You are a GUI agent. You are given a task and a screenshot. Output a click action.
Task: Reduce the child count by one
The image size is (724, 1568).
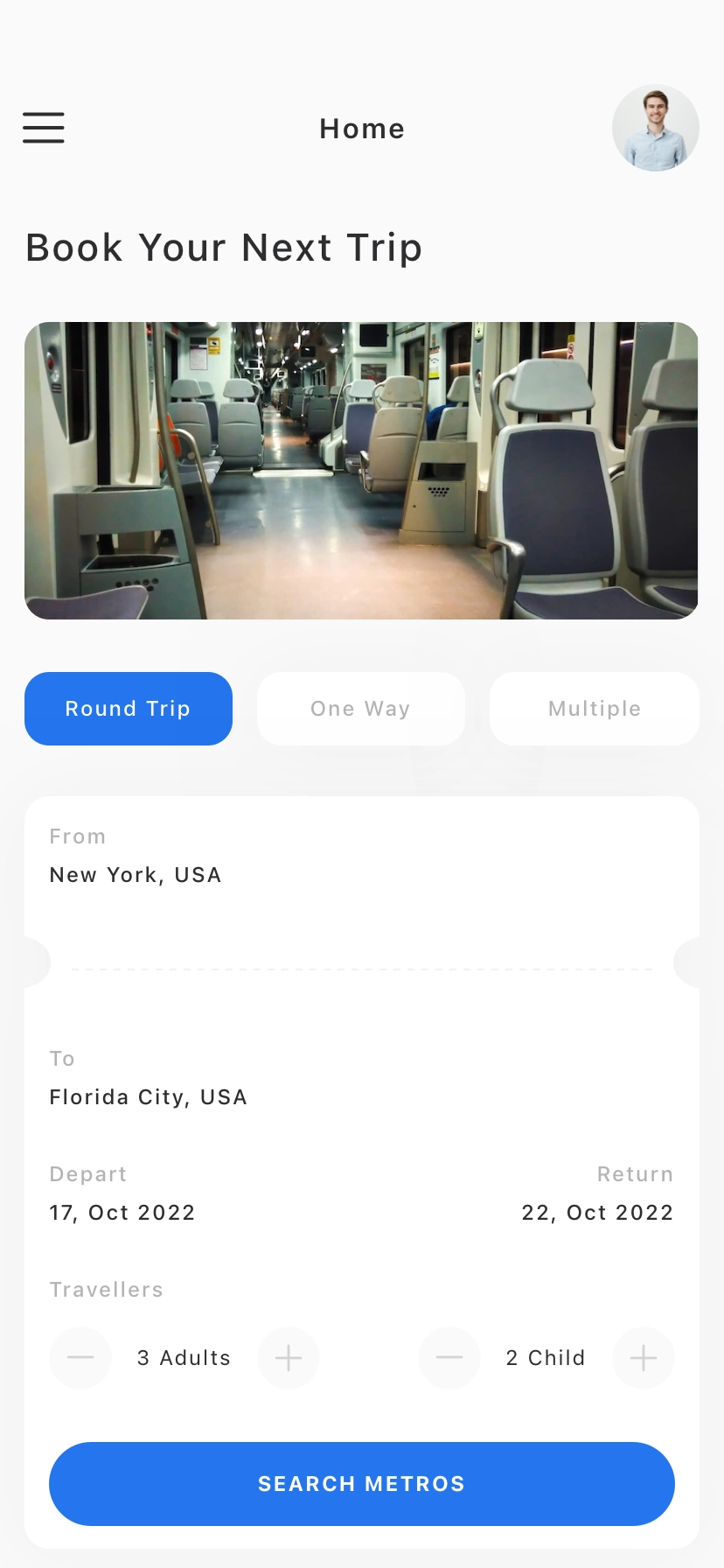click(x=449, y=1358)
